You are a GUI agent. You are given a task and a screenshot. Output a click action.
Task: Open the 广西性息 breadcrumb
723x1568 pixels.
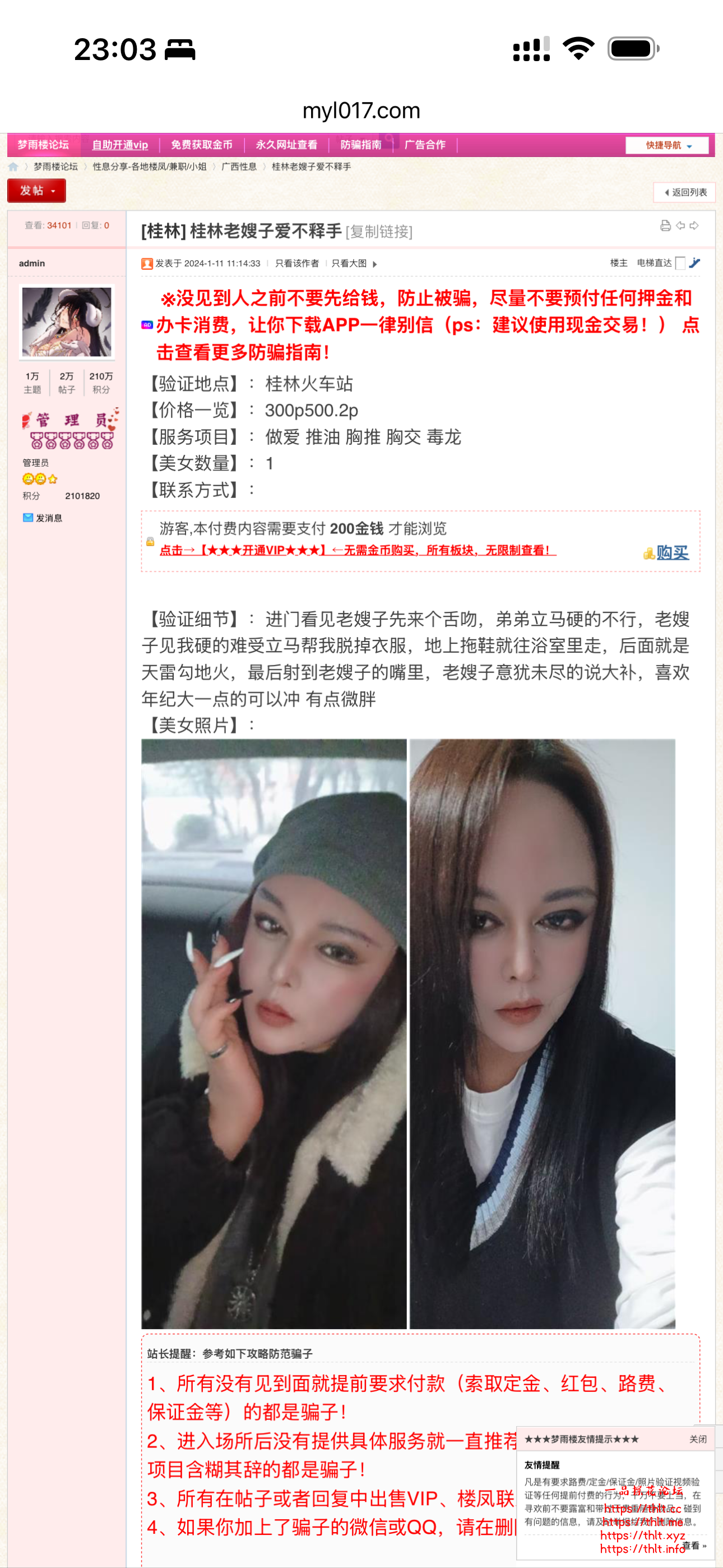pos(239,167)
